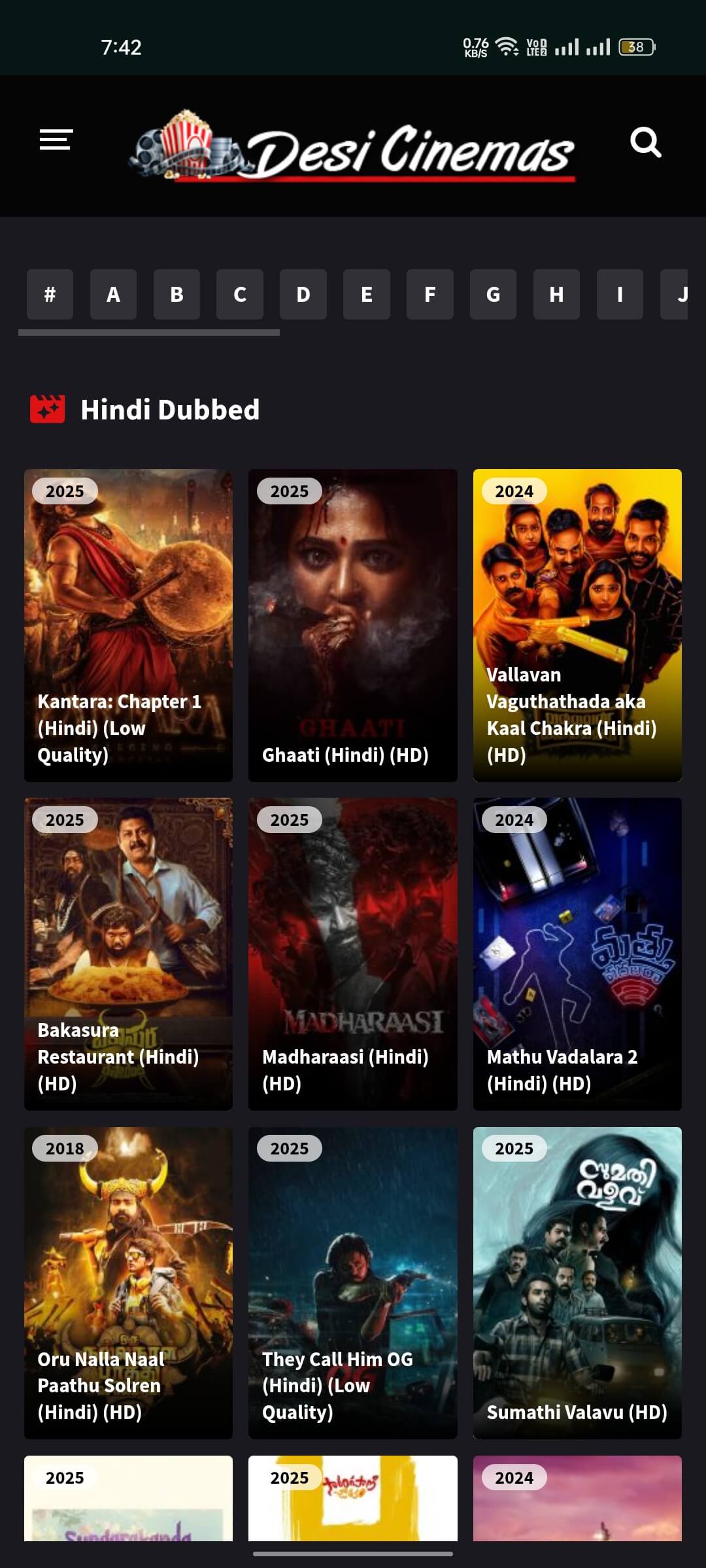Select letter E filter

pos(367,295)
